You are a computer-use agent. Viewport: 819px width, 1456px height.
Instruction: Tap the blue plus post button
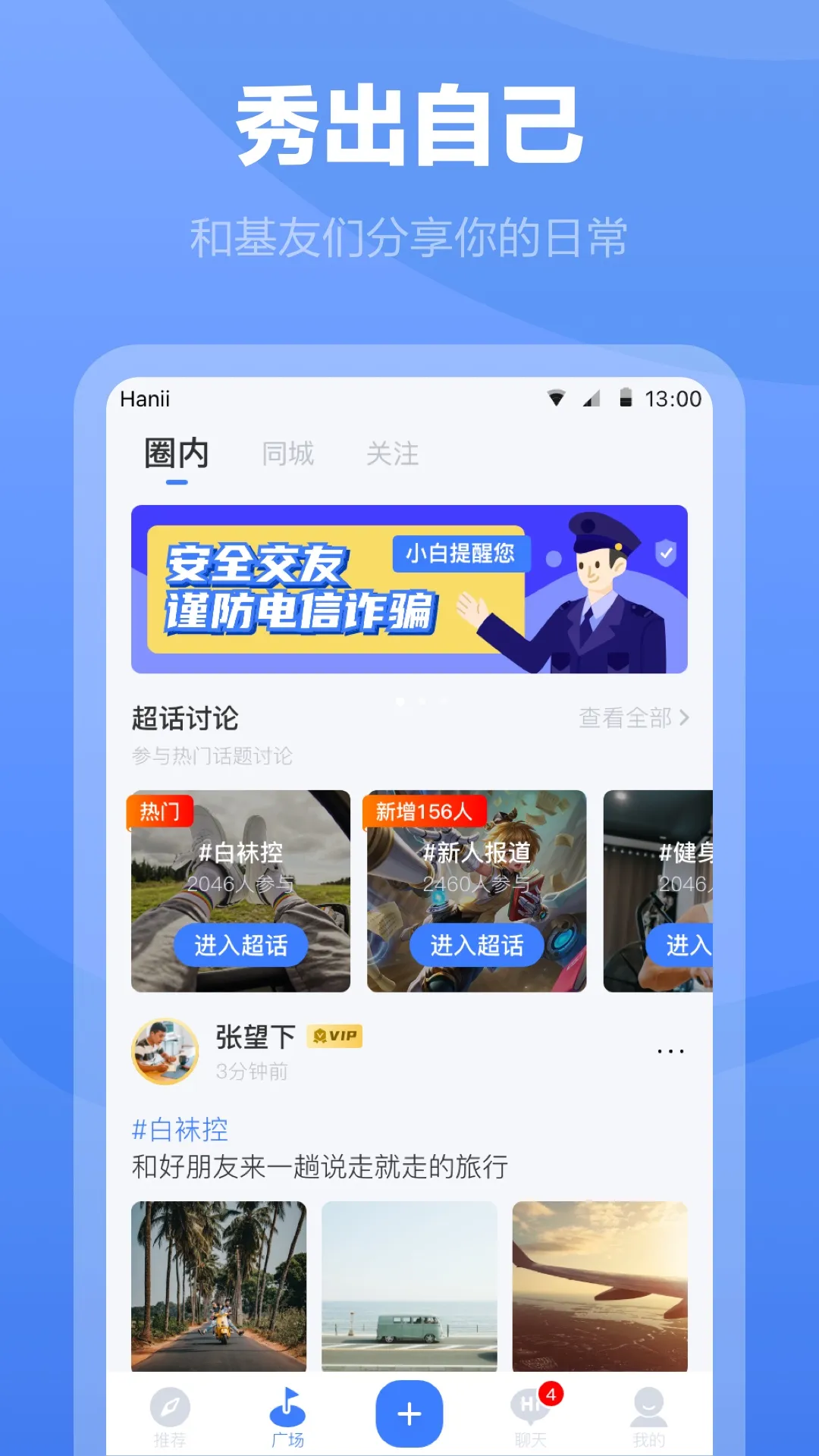tap(409, 1415)
